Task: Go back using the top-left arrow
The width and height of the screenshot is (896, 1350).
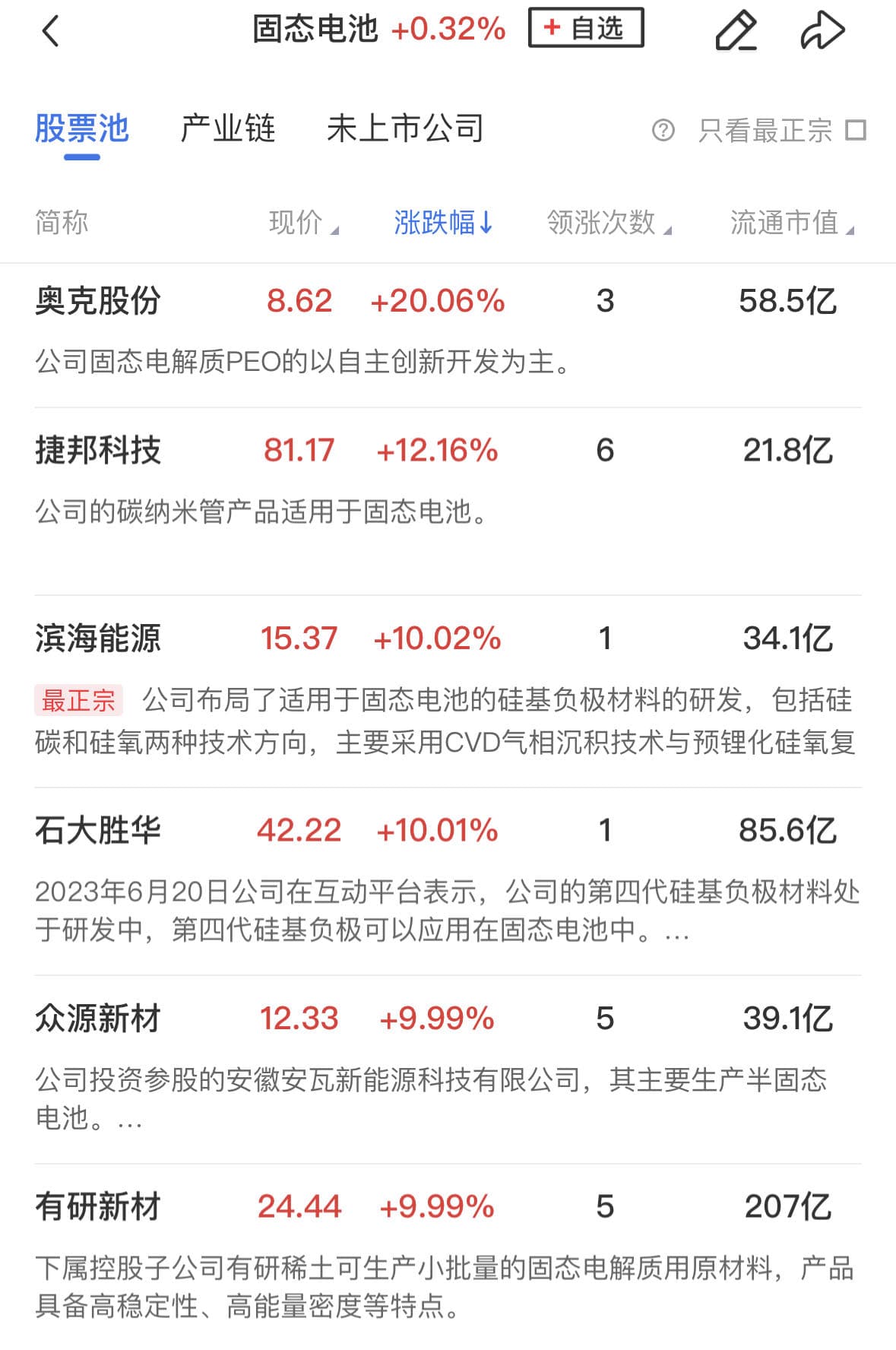Action: click(50, 31)
